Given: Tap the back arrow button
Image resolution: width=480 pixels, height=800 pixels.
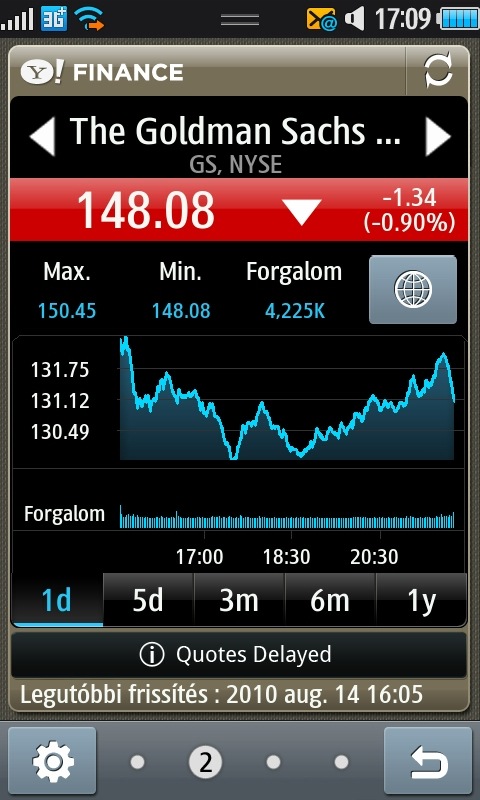Looking at the screenshot, I should [428, 762].
